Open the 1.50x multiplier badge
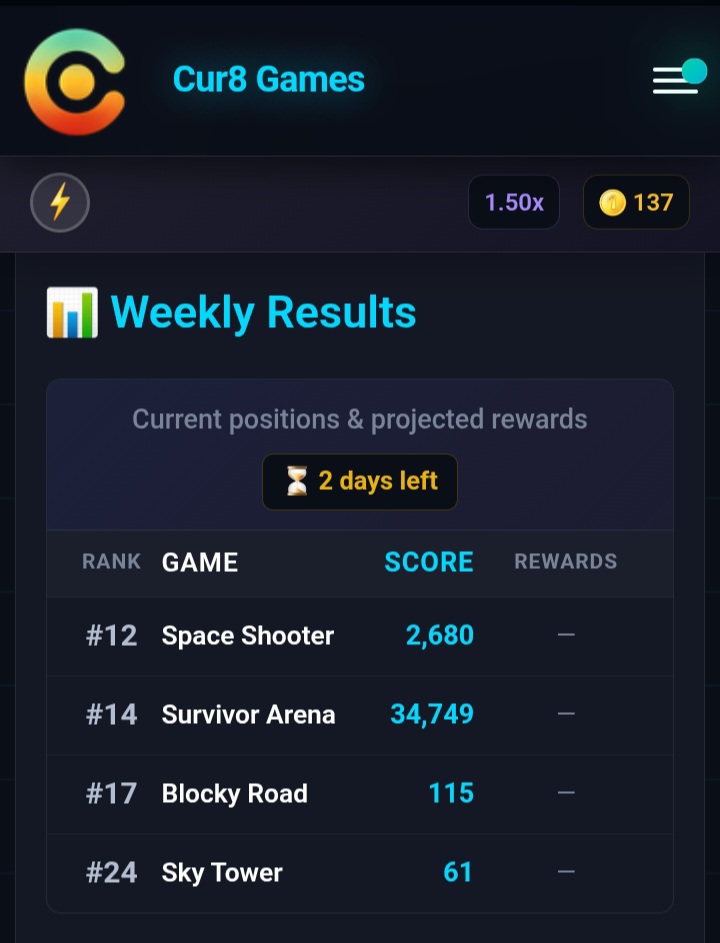The height and width of the screenshot is (943, 720). pos(514,203)
